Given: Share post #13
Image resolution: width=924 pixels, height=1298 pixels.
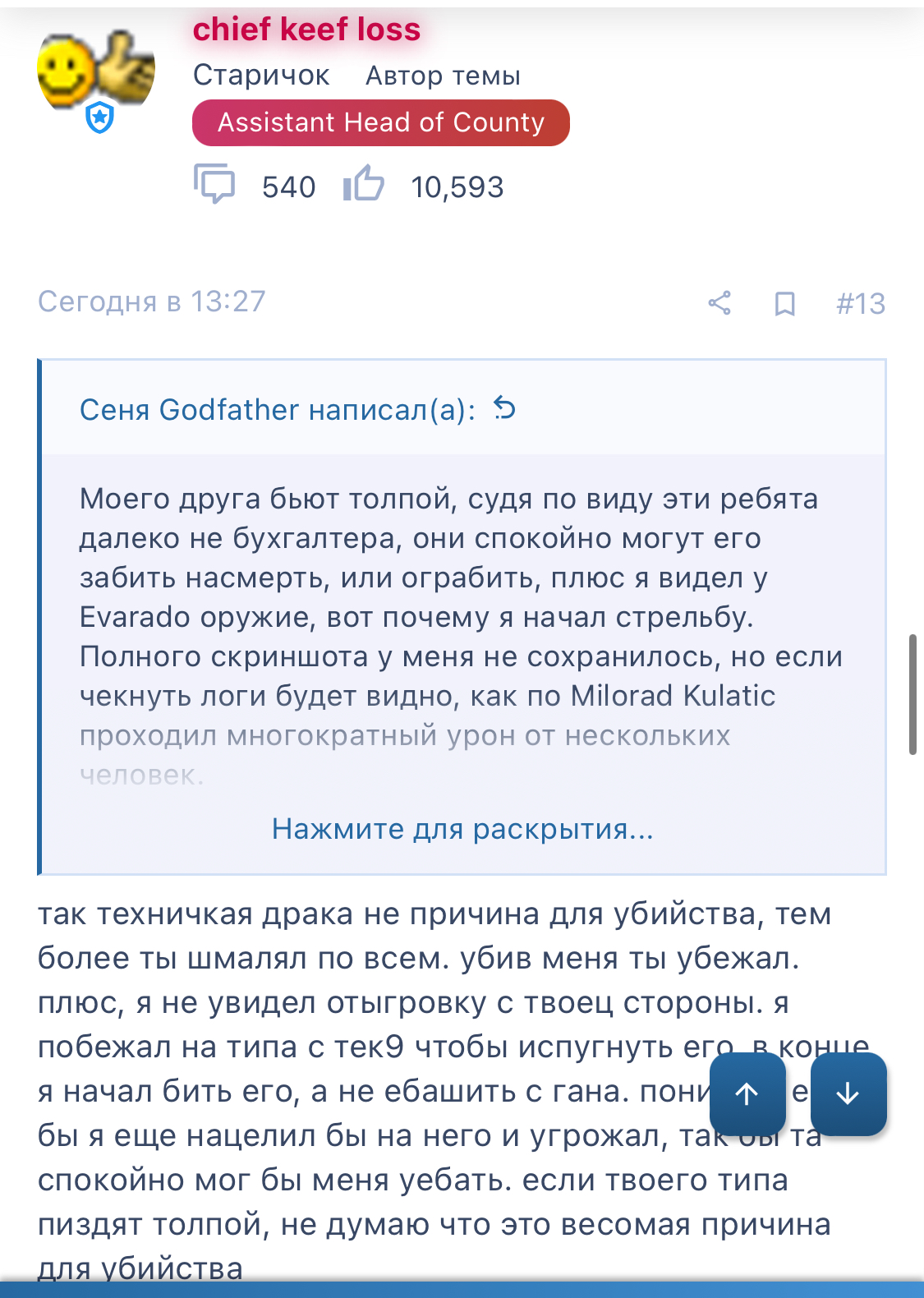Looking at the screenshot, I should (x=719, y=303).
